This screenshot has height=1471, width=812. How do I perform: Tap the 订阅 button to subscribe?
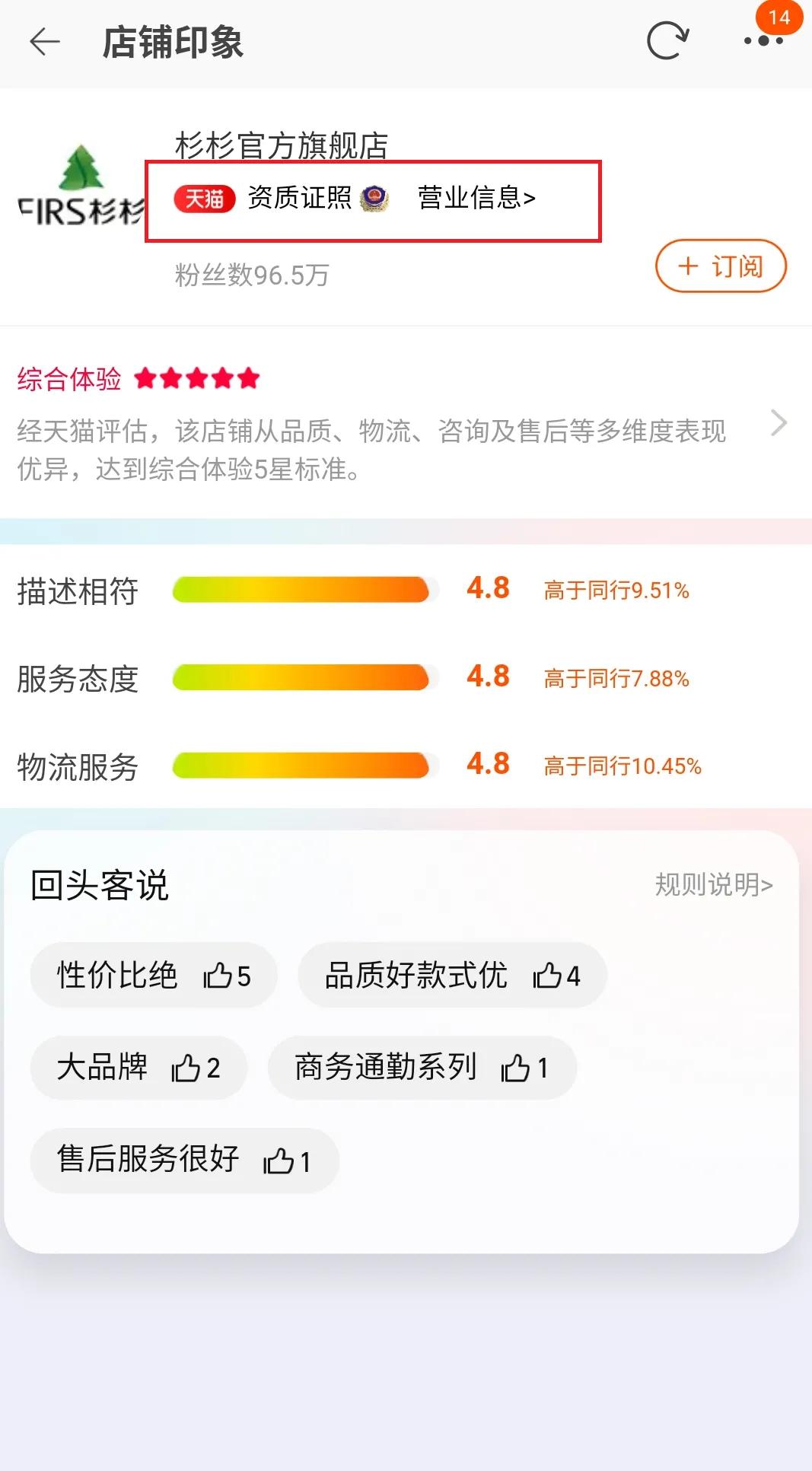(721, 266)
